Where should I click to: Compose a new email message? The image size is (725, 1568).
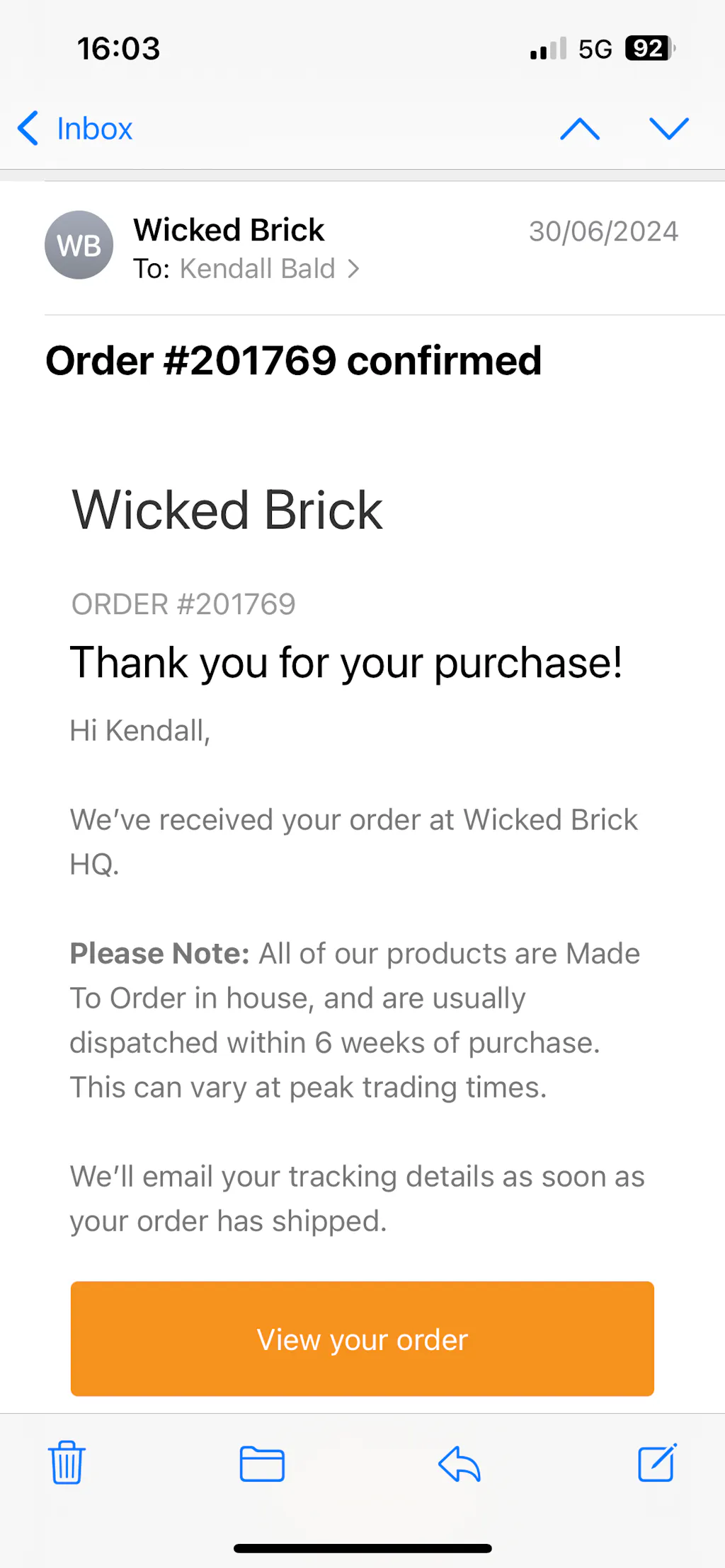657,1463
